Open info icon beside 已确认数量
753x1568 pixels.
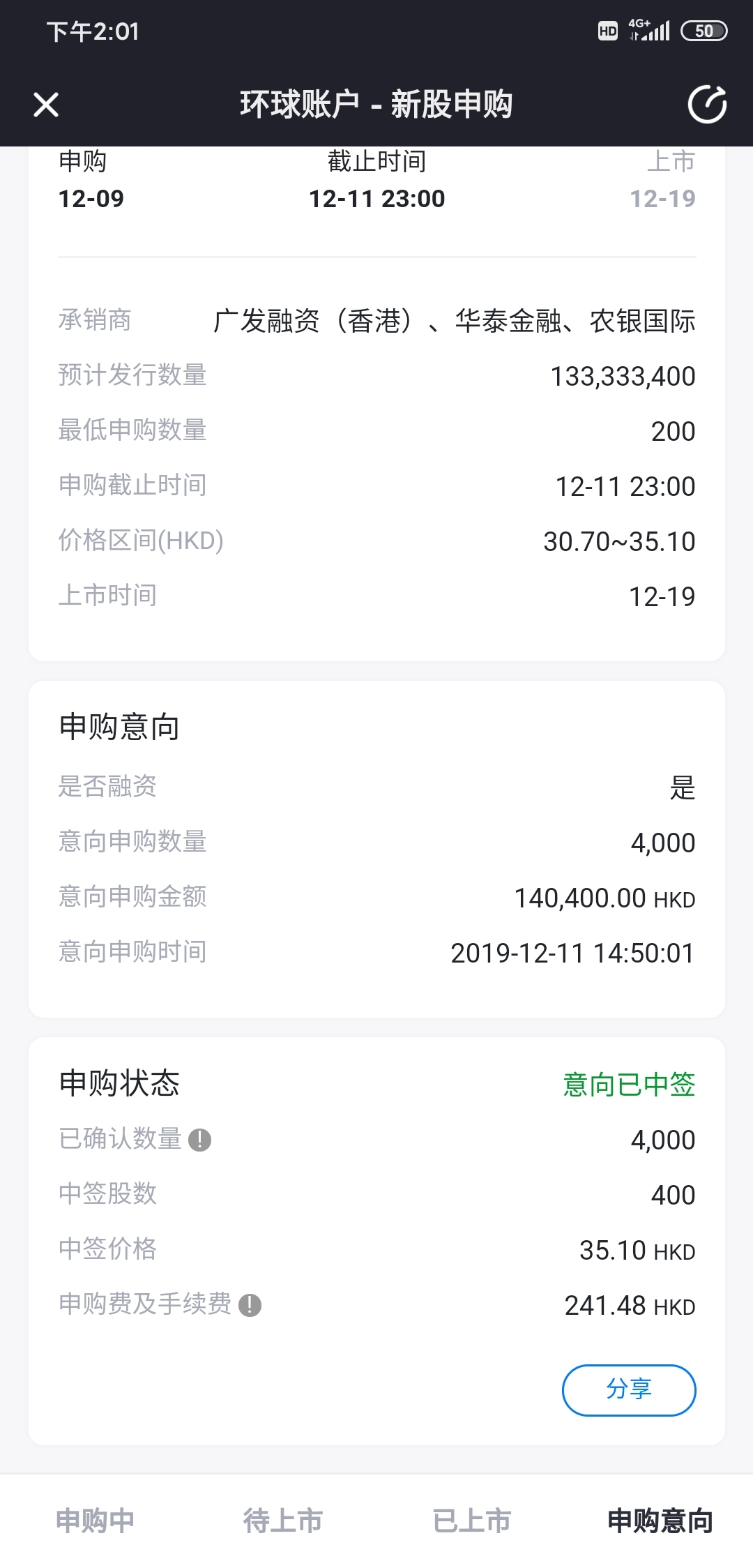point(200,1140)
